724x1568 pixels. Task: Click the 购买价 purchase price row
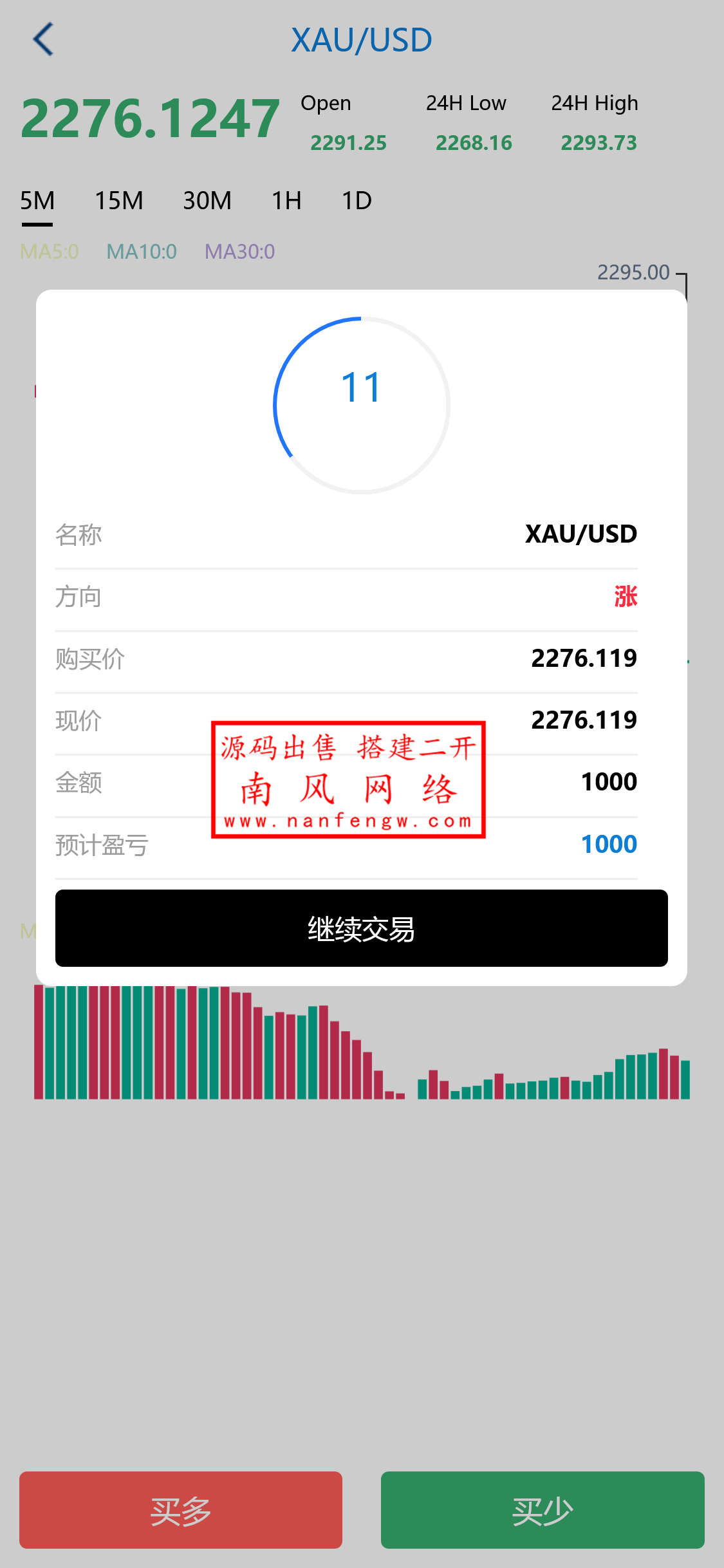click(x=362, y=658)
